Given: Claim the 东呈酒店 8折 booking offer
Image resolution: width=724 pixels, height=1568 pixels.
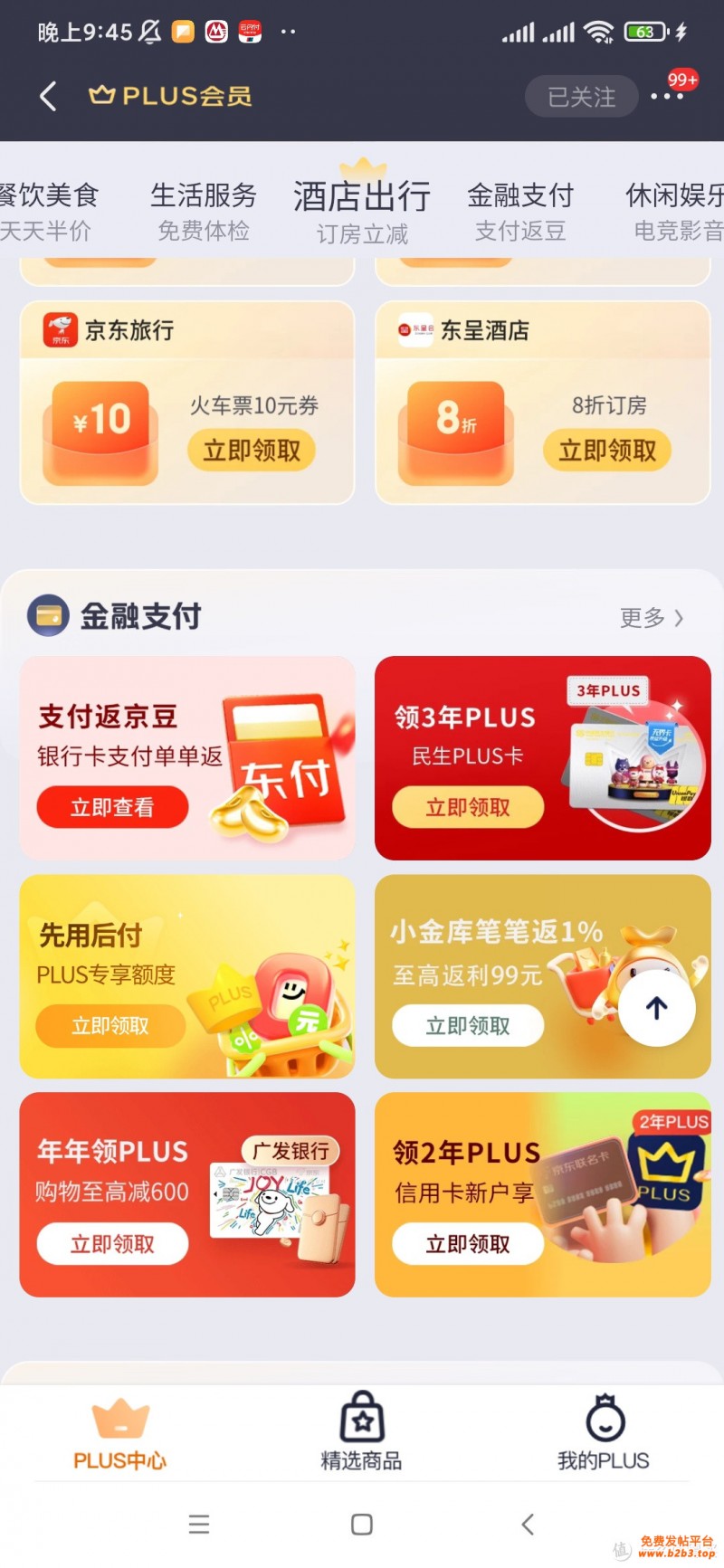Looking at the screenshot, I should point(607,450).
